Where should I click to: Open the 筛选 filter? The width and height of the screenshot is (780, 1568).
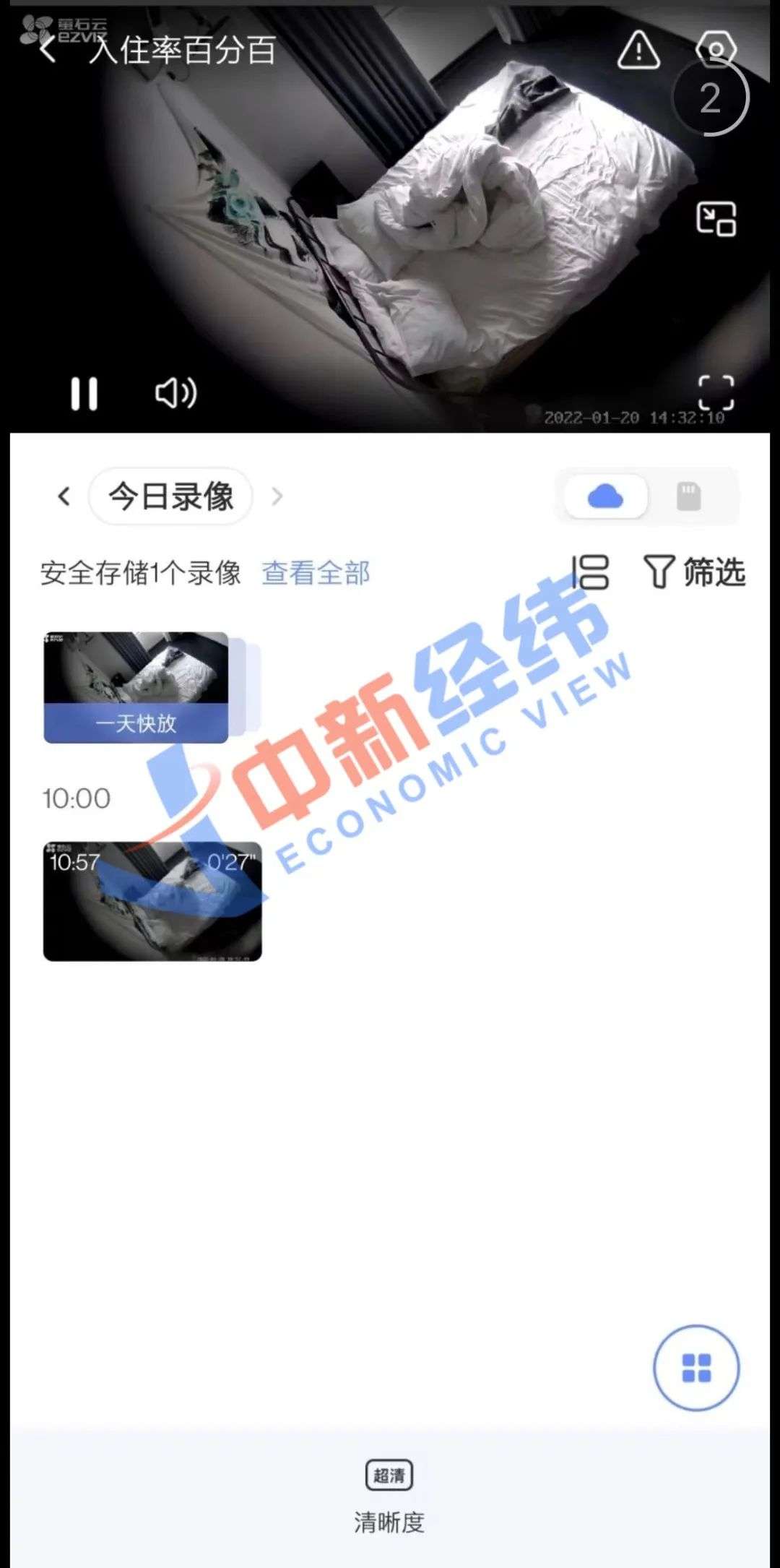tap(694, 572)
